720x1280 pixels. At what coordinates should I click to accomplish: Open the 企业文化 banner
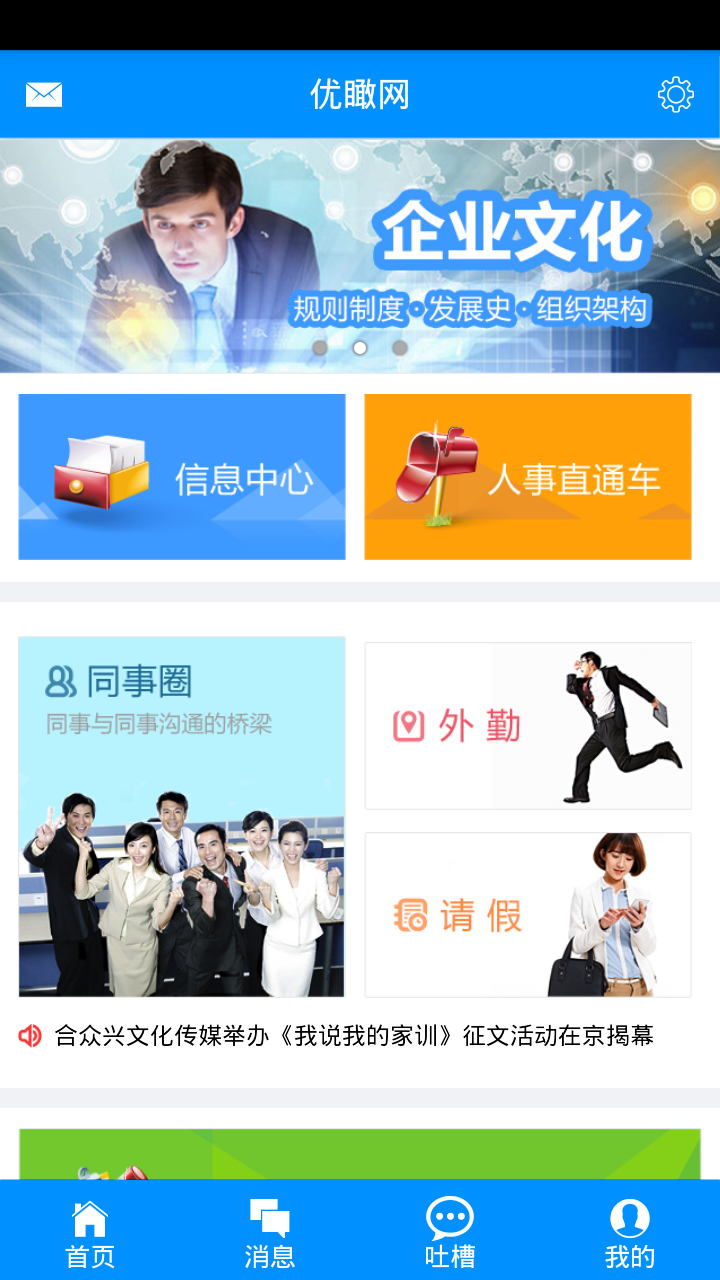tap(360, 255)
